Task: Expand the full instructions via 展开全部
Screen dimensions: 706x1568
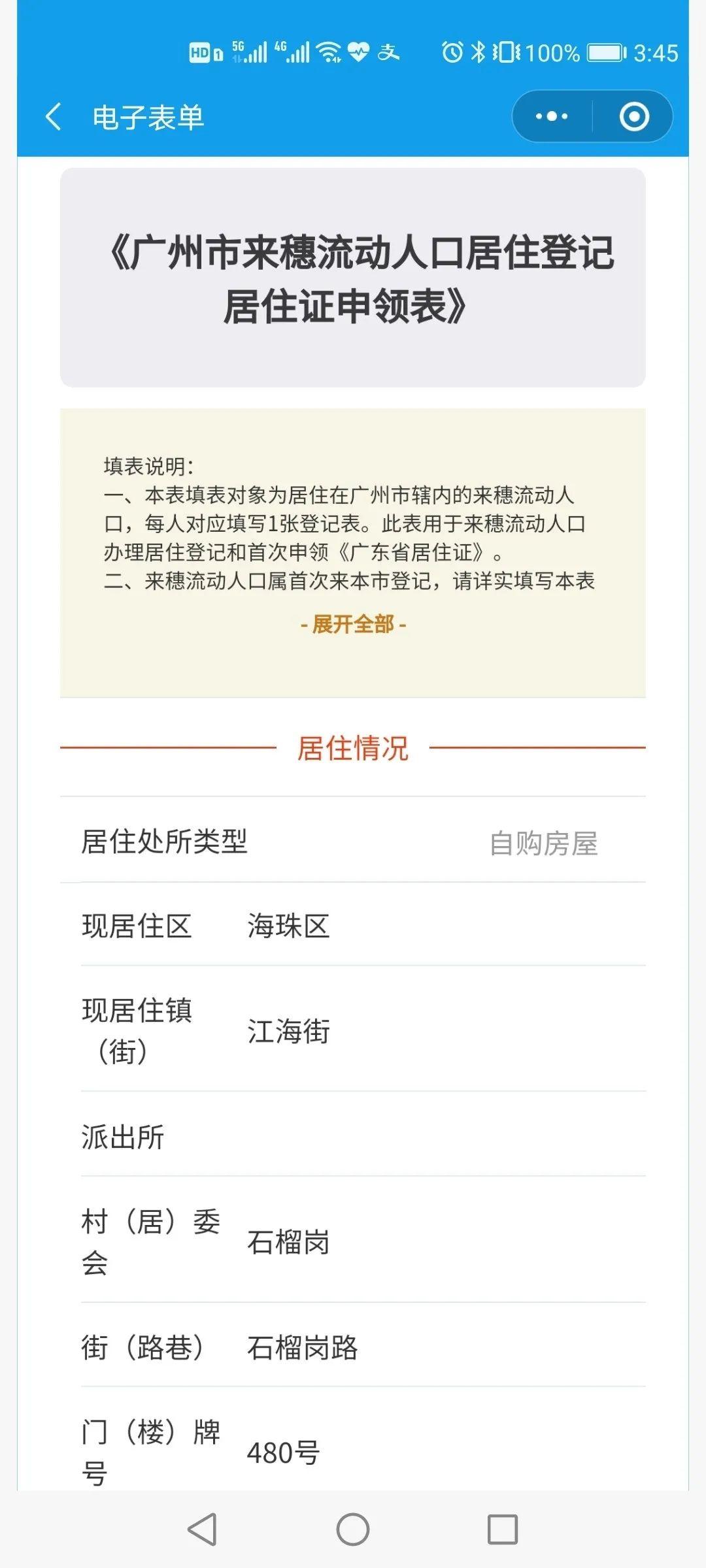Action: 353,625
